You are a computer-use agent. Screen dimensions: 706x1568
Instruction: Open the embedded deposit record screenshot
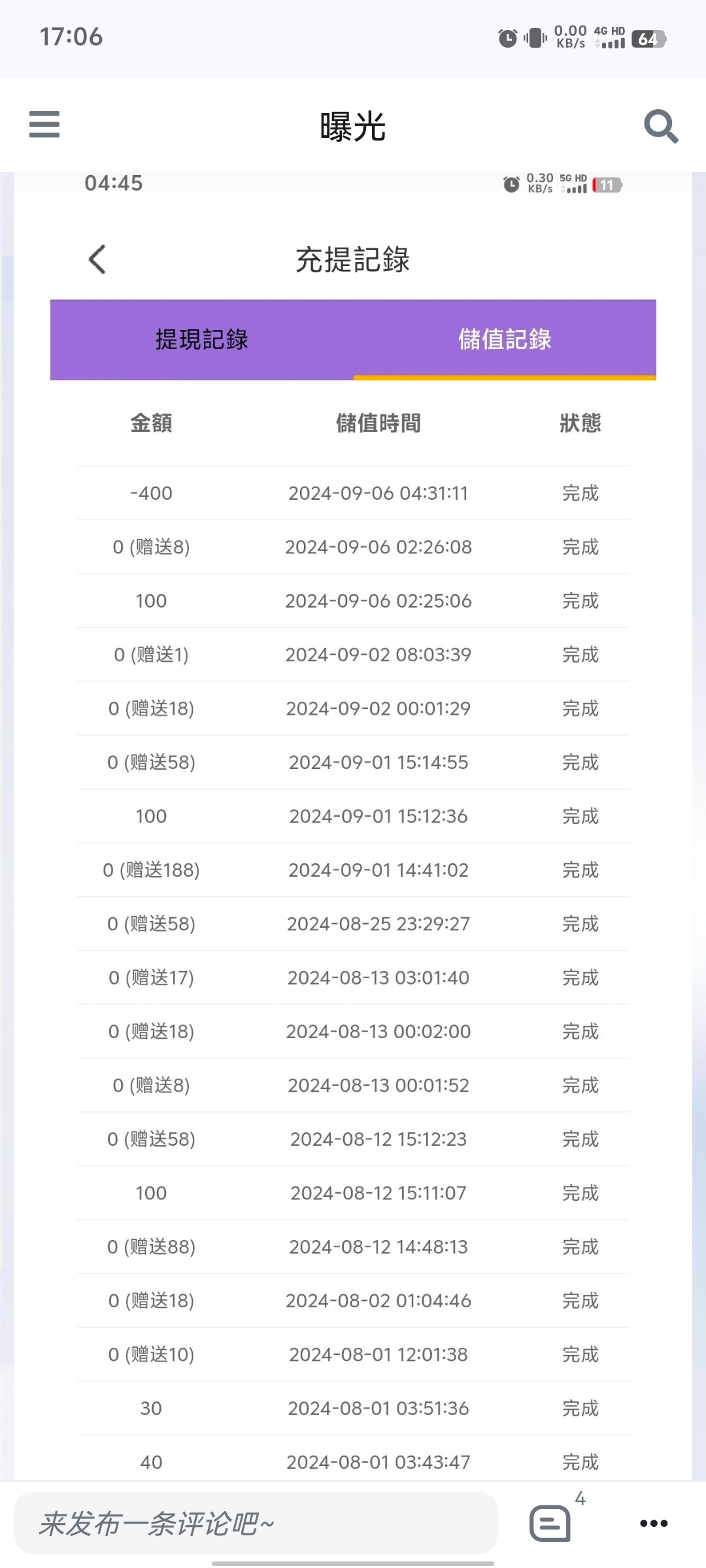(x=353, y=826)
